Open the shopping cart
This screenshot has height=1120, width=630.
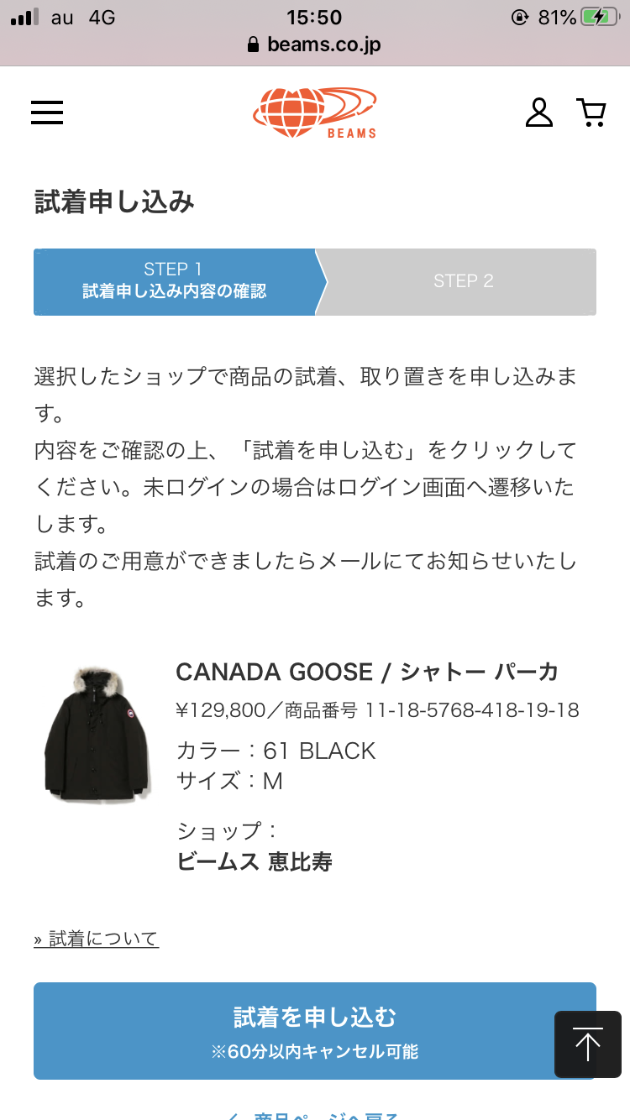[x=591, y=113]
